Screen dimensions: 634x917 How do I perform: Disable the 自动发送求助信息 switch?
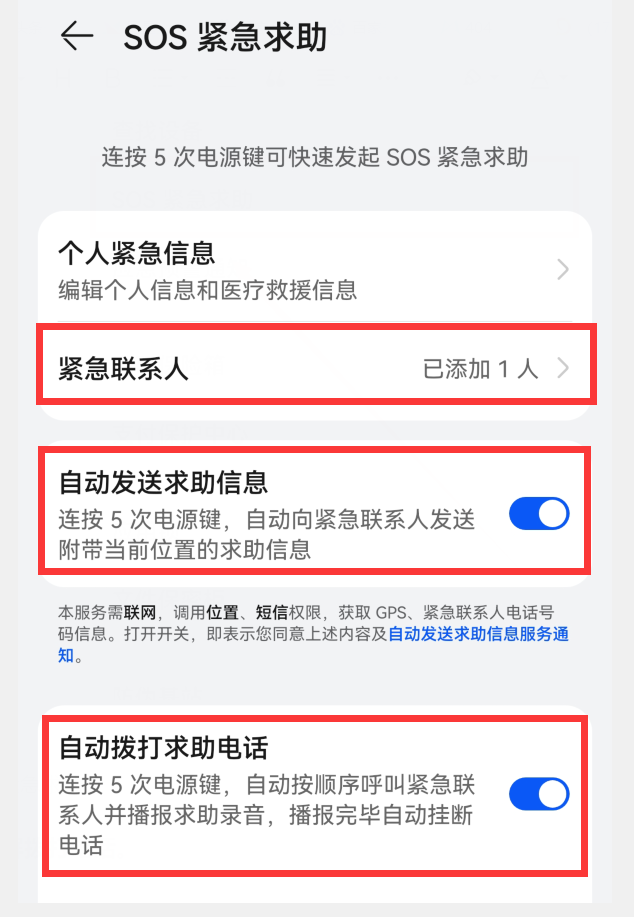[x=539, y=514]
